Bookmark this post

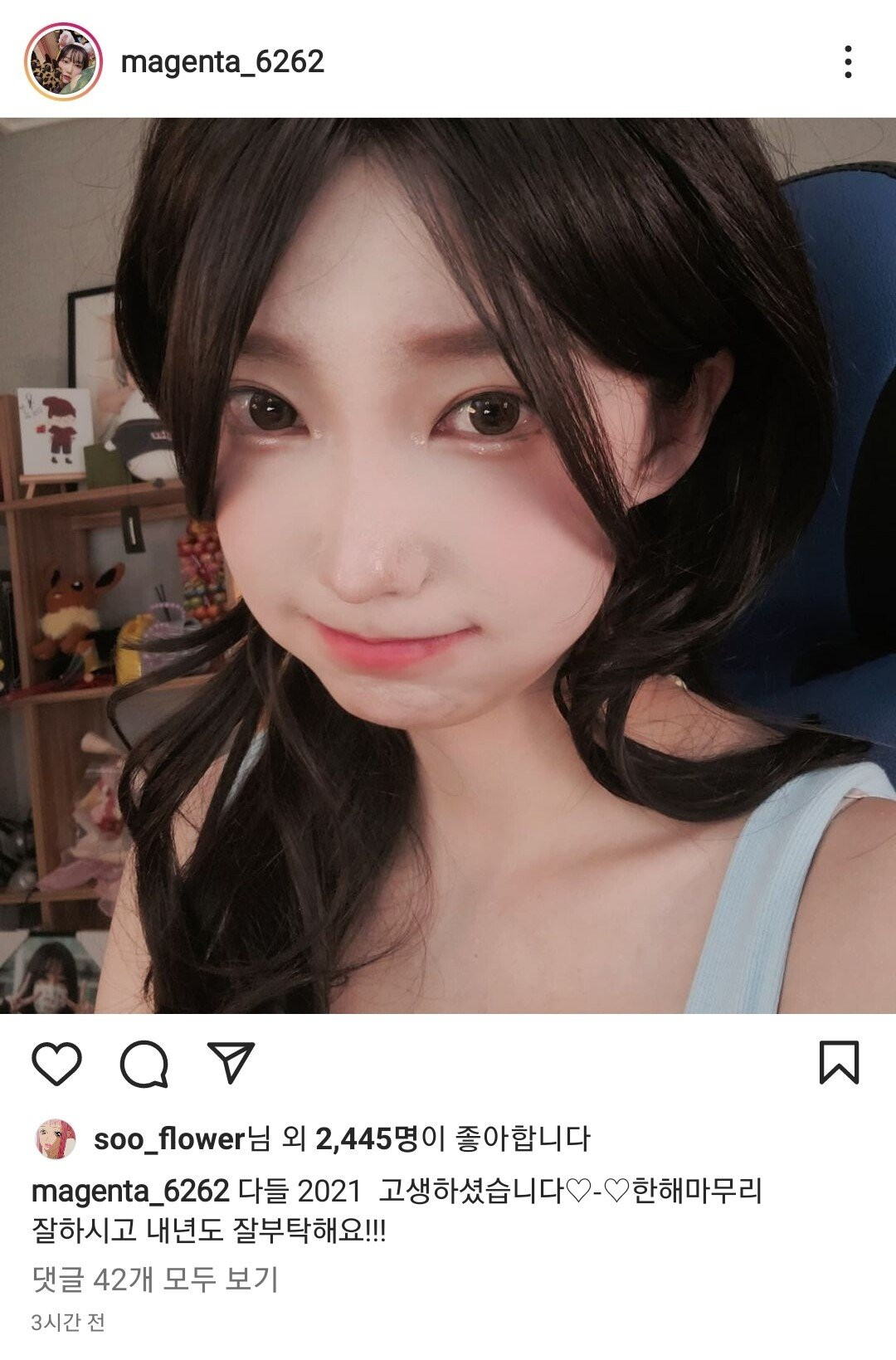[x=839, y=1062]
